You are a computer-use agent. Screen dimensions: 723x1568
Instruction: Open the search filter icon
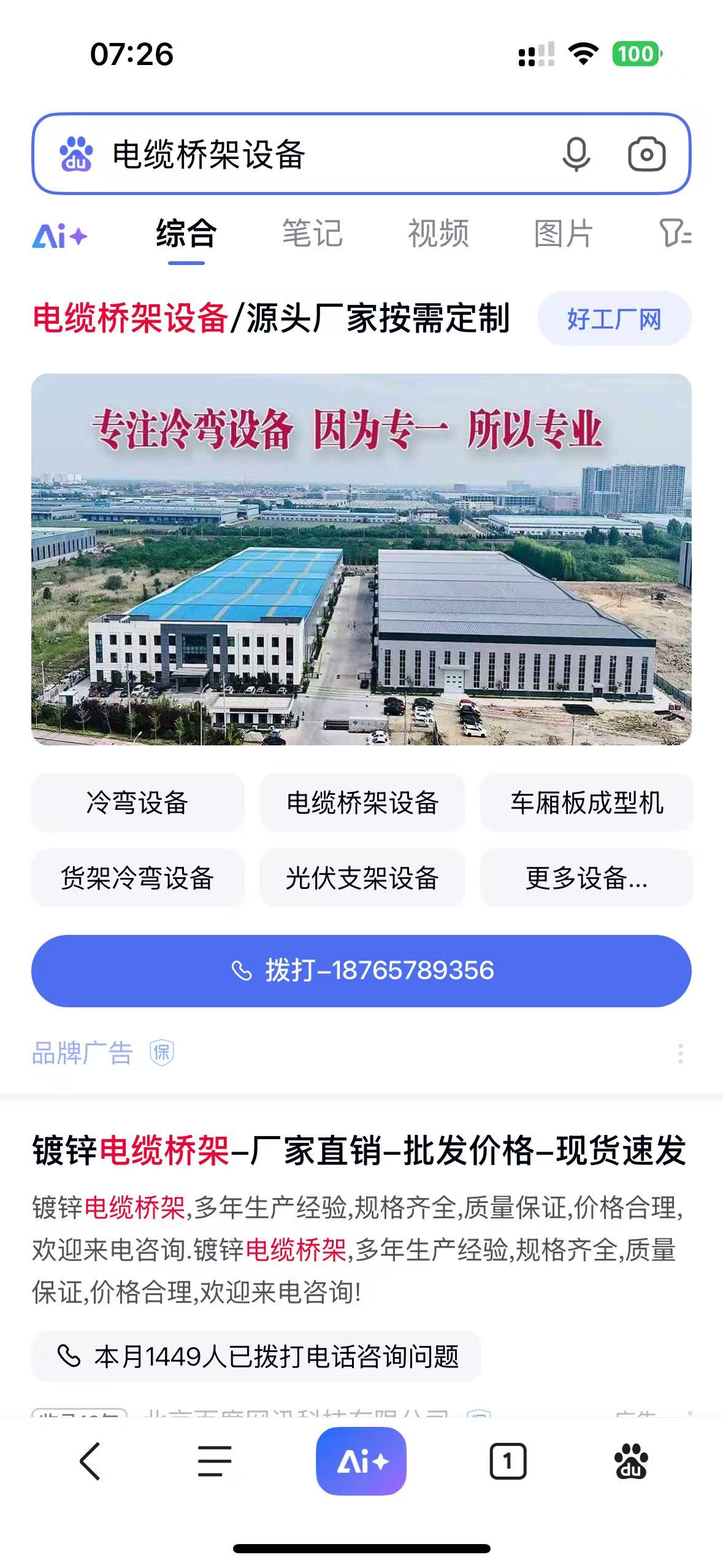(x=675, y=234)
